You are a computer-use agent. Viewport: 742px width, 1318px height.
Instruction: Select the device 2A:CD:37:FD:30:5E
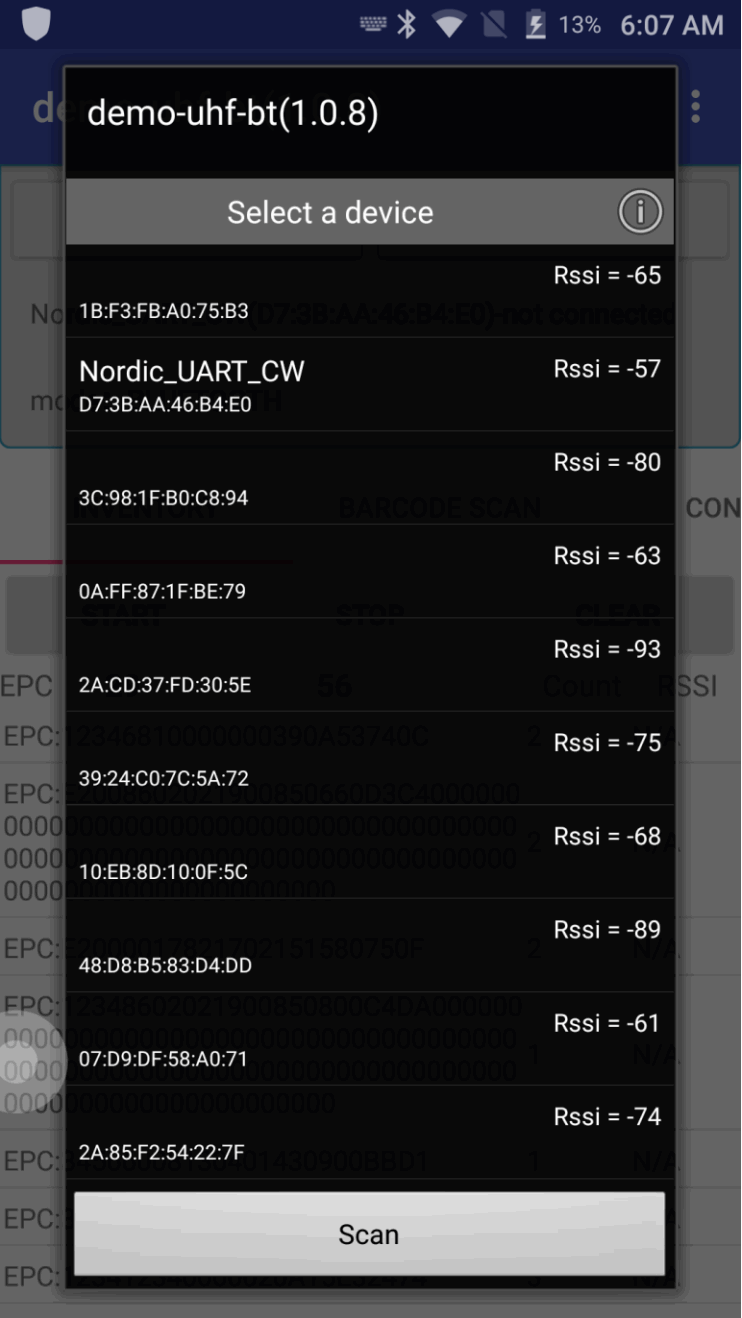click(369, 666)
